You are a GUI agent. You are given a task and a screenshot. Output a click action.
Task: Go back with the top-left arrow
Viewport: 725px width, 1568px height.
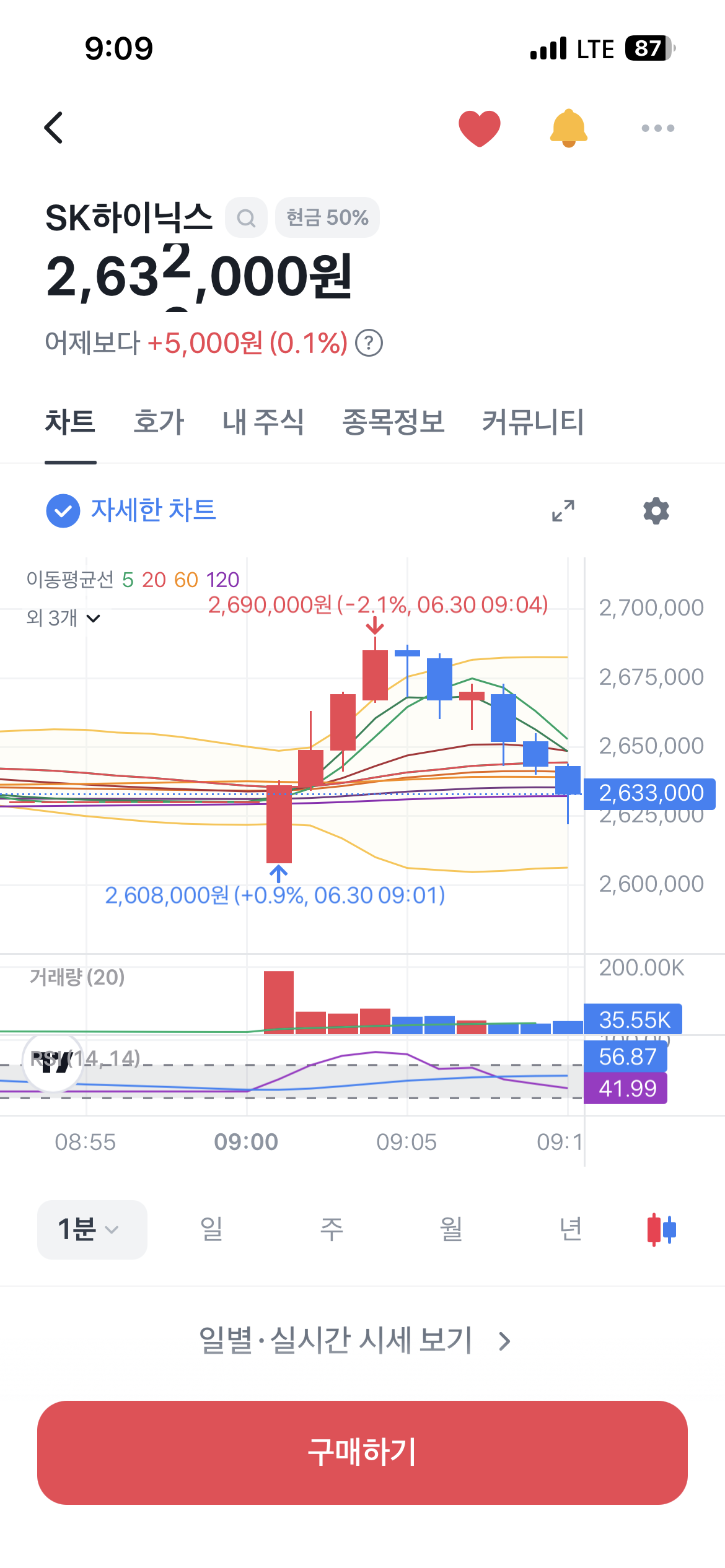[54, 128]
